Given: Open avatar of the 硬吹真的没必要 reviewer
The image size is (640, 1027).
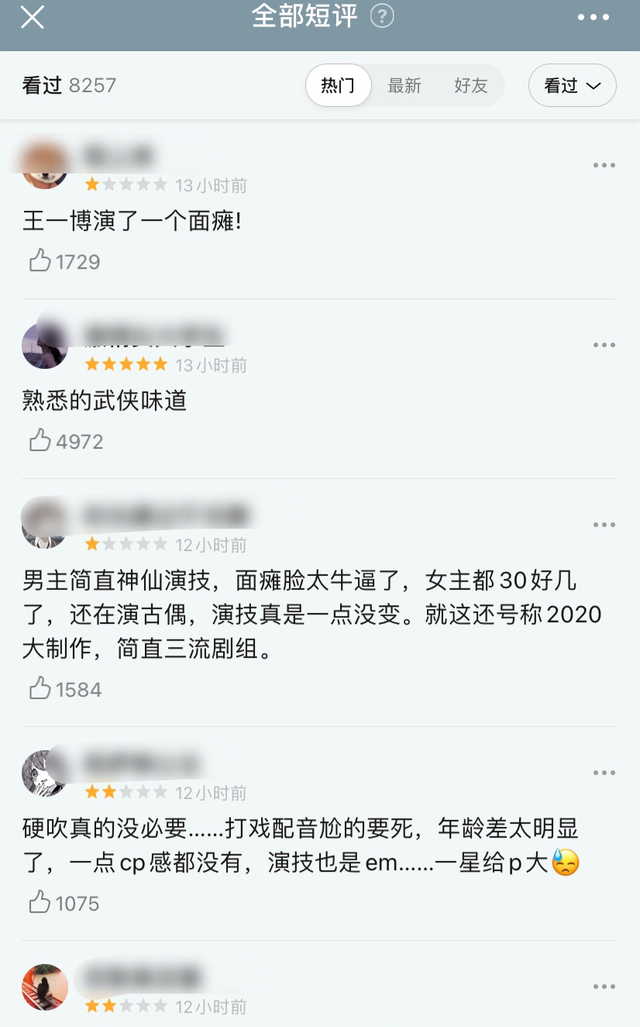Looking at the screenshot, I should pos(45,773).
